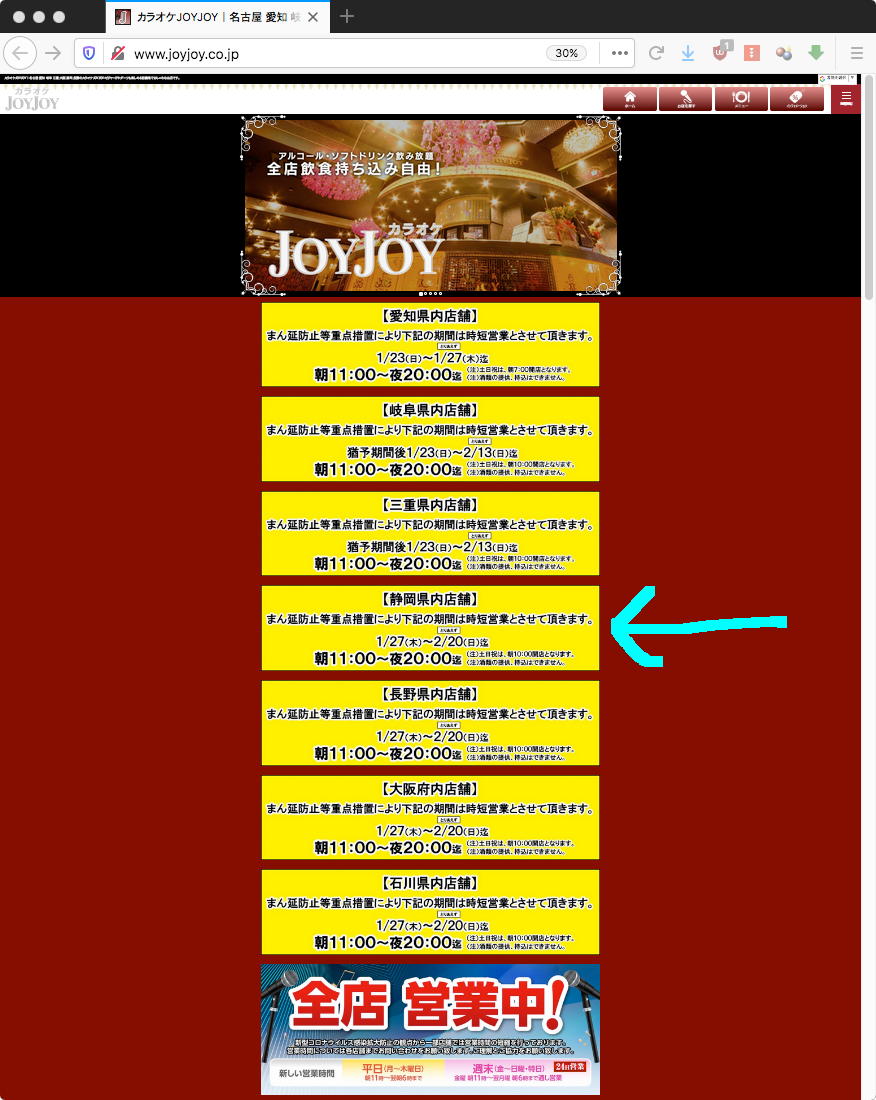This screenshot has width=876, height=1100.
Task: Close the カラオケJOYJOY browser tab
Action: (x=313, y=17)
